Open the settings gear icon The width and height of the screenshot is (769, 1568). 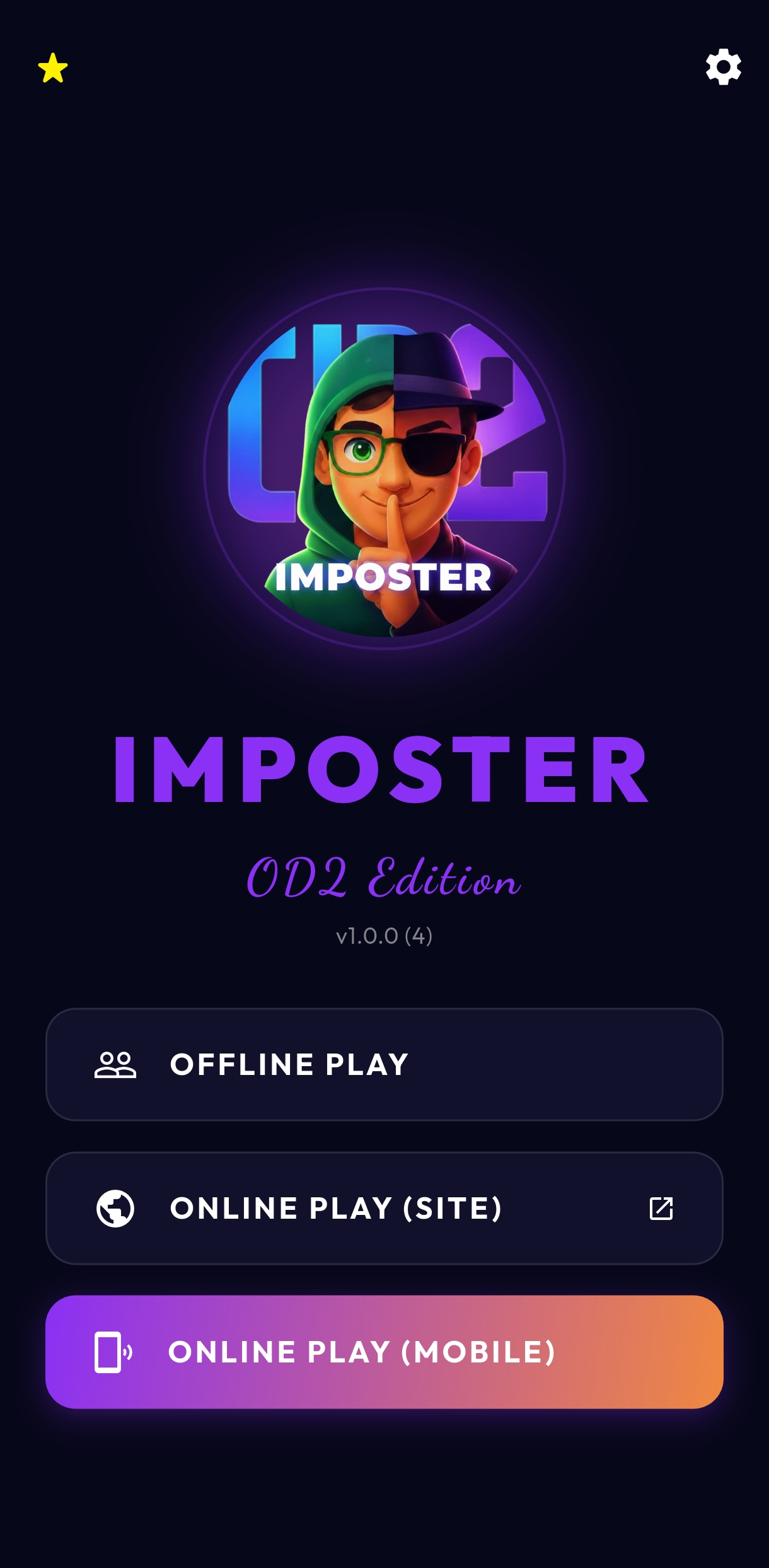(x=724, y=67)
